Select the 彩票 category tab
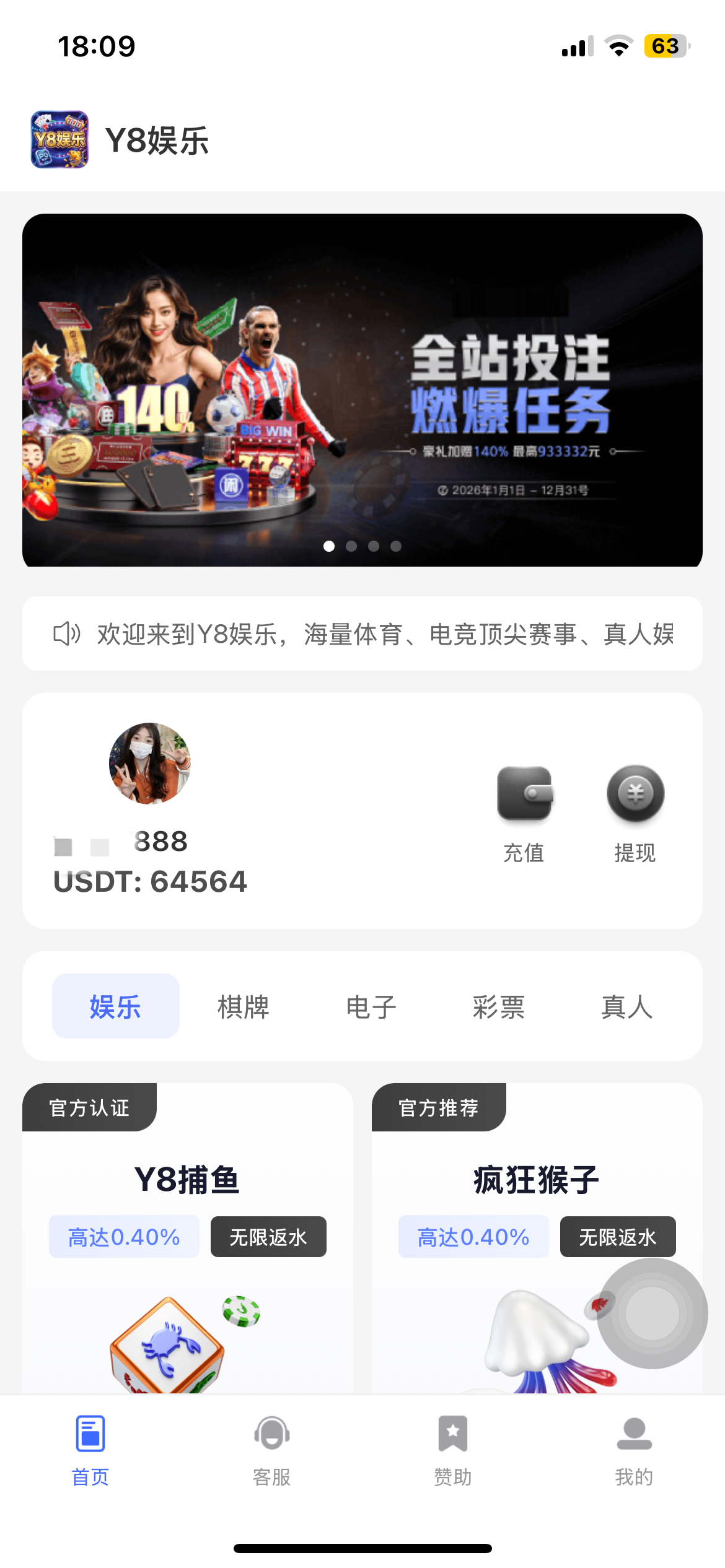 (x=499, y=1006)
